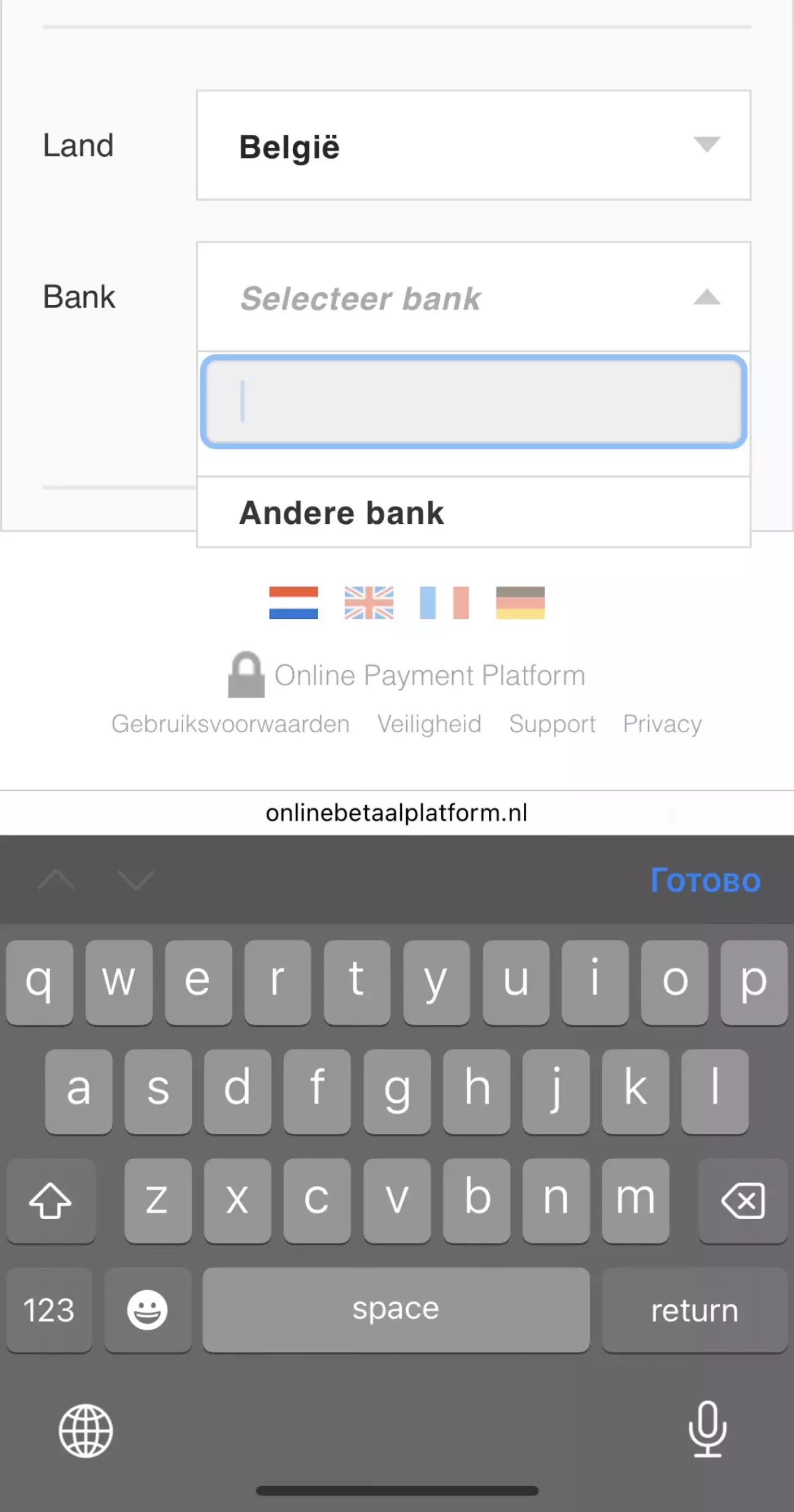Screen dimensions: 794x1512
Task: Hit the backspace key on the keyboard
Action: click(743, 1200)
